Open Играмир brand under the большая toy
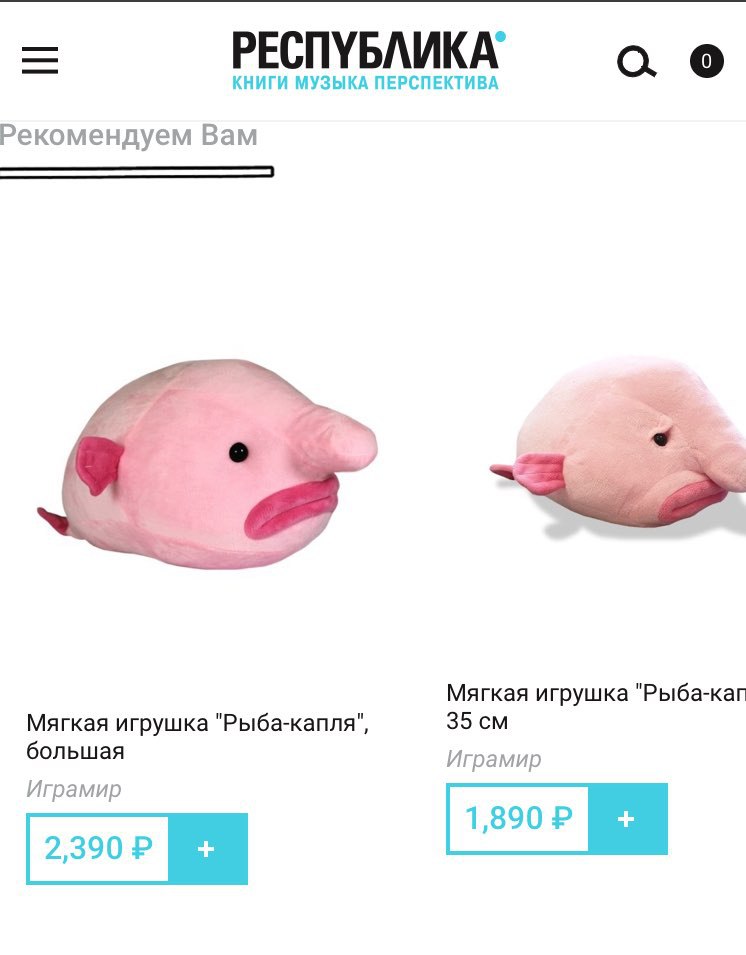The height and width of the screenshot is (955, 746). (x=74, y=789)
